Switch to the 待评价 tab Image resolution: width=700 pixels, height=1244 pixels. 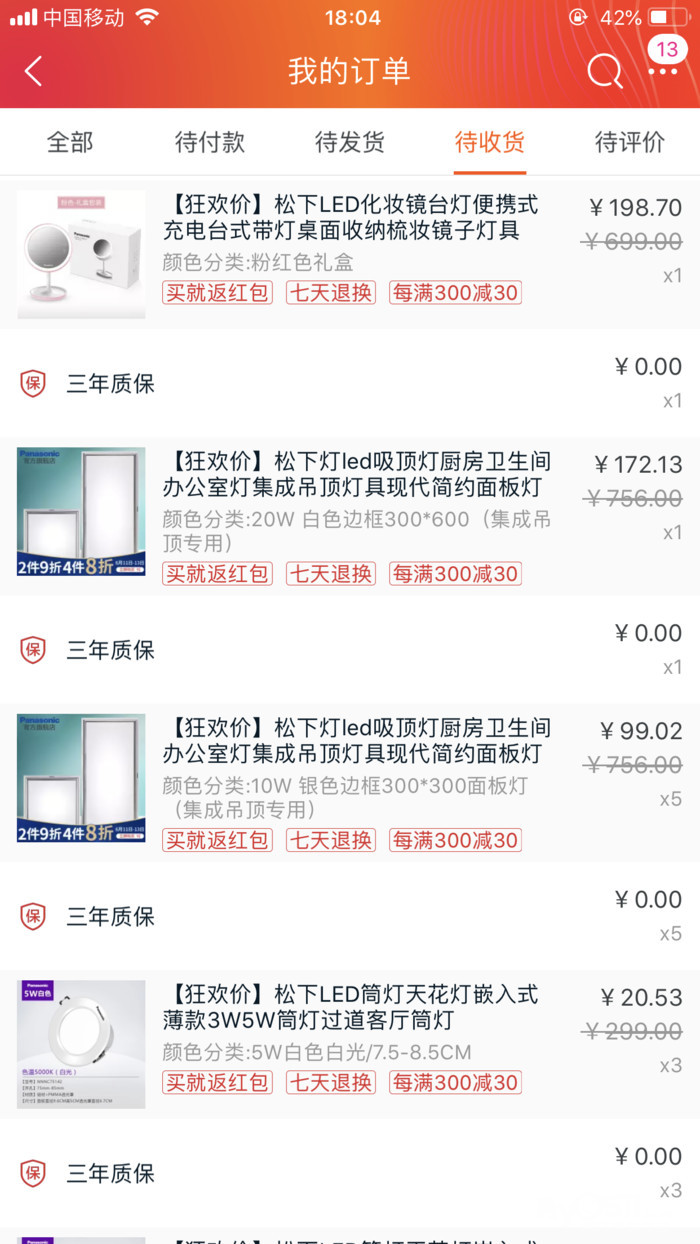click(630, 142)
